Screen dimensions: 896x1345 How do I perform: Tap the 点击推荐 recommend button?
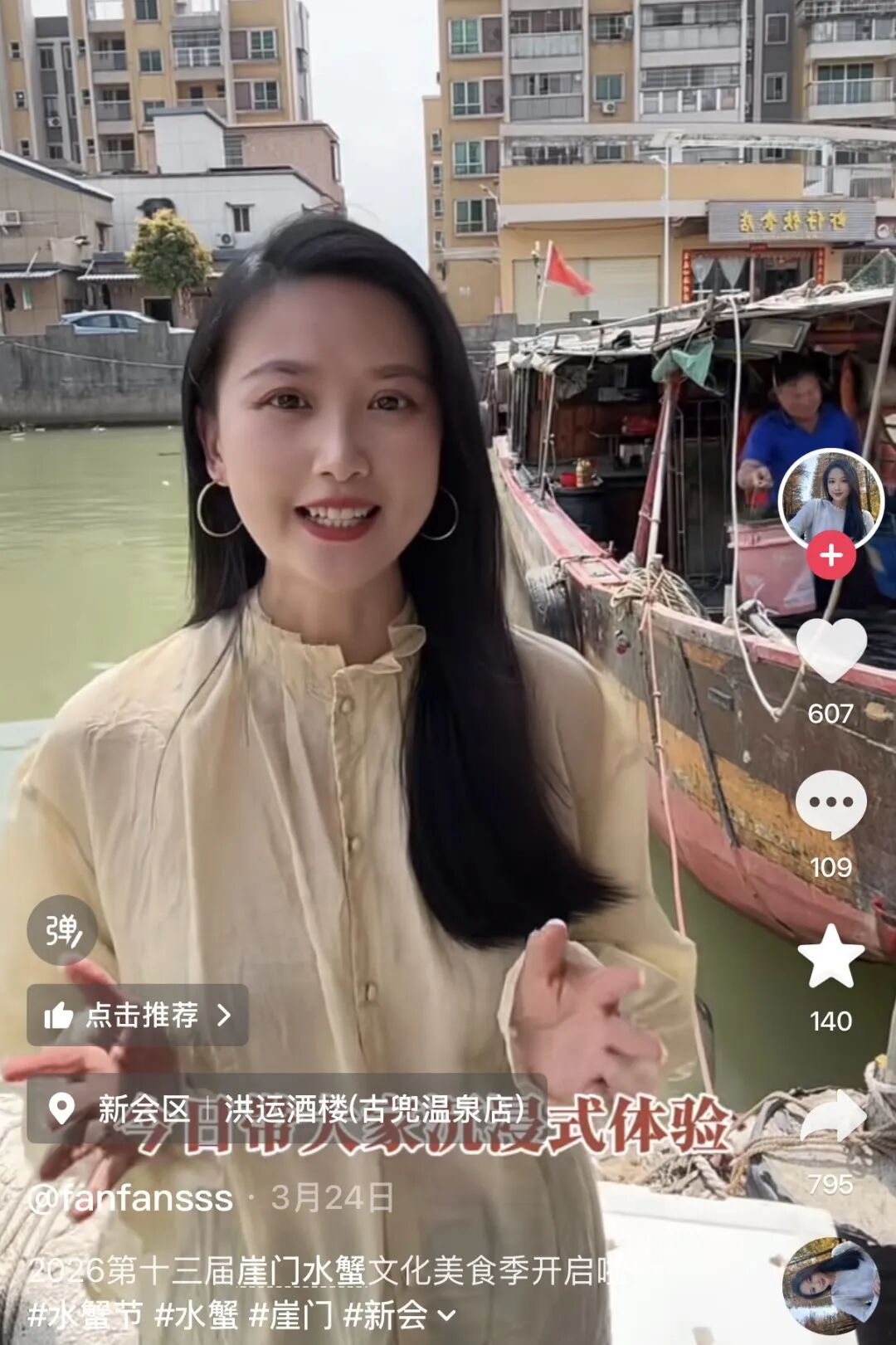[138, 1015]
